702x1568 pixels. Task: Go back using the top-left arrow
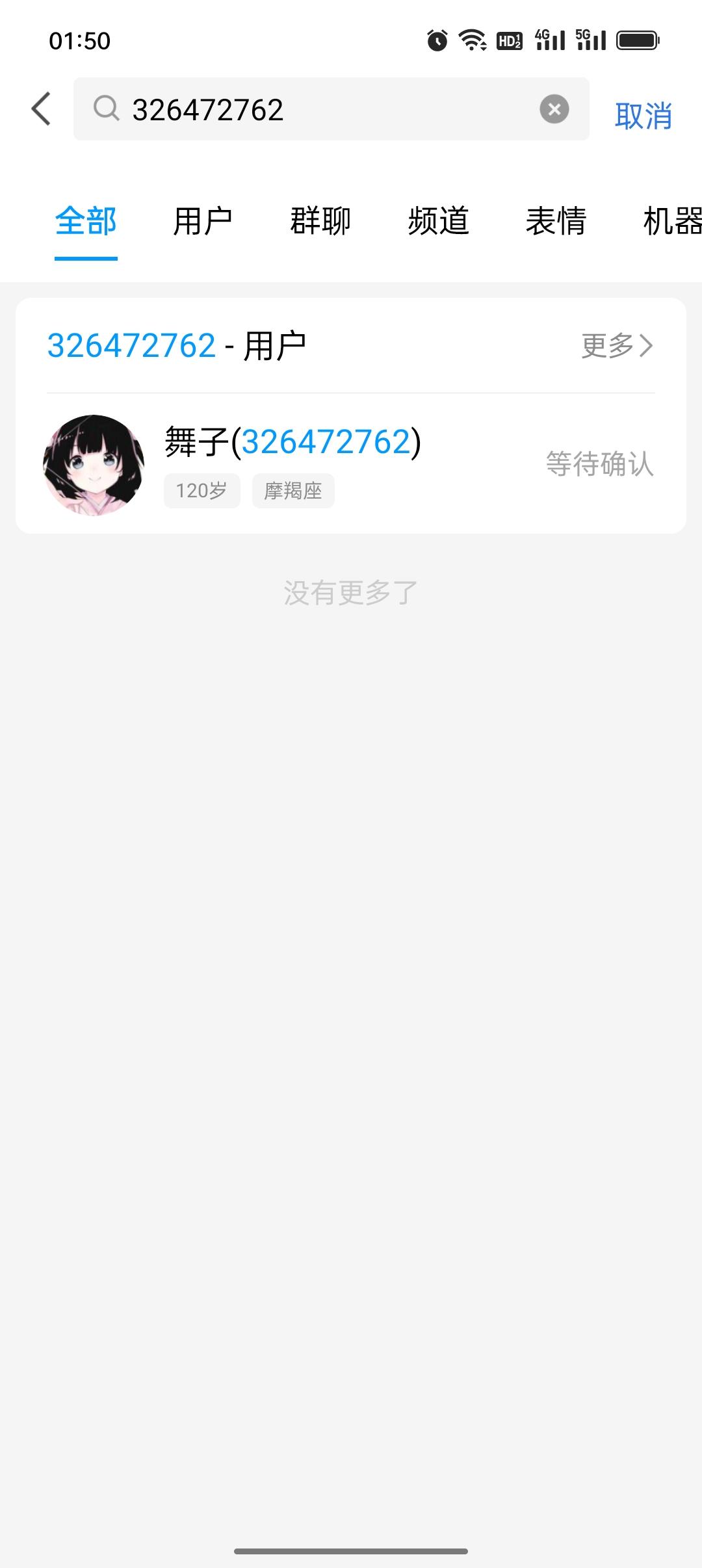click(x=41, y=109)
